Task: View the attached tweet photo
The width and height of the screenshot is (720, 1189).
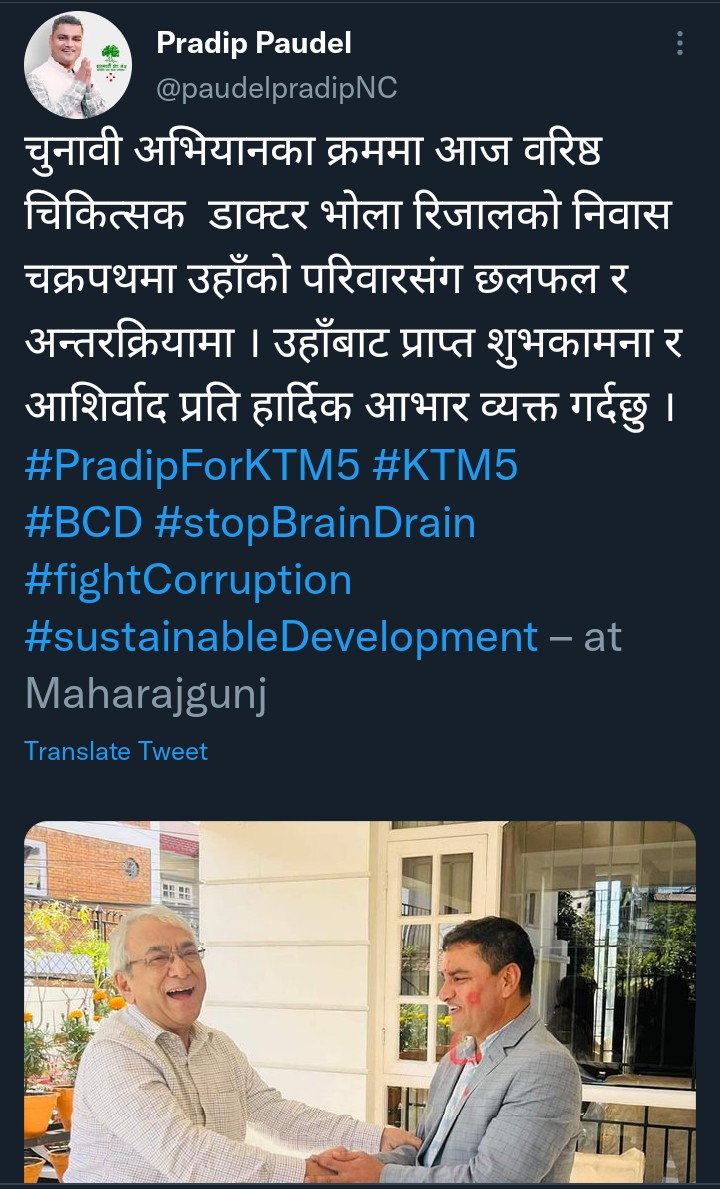Action: point(360,1000)
